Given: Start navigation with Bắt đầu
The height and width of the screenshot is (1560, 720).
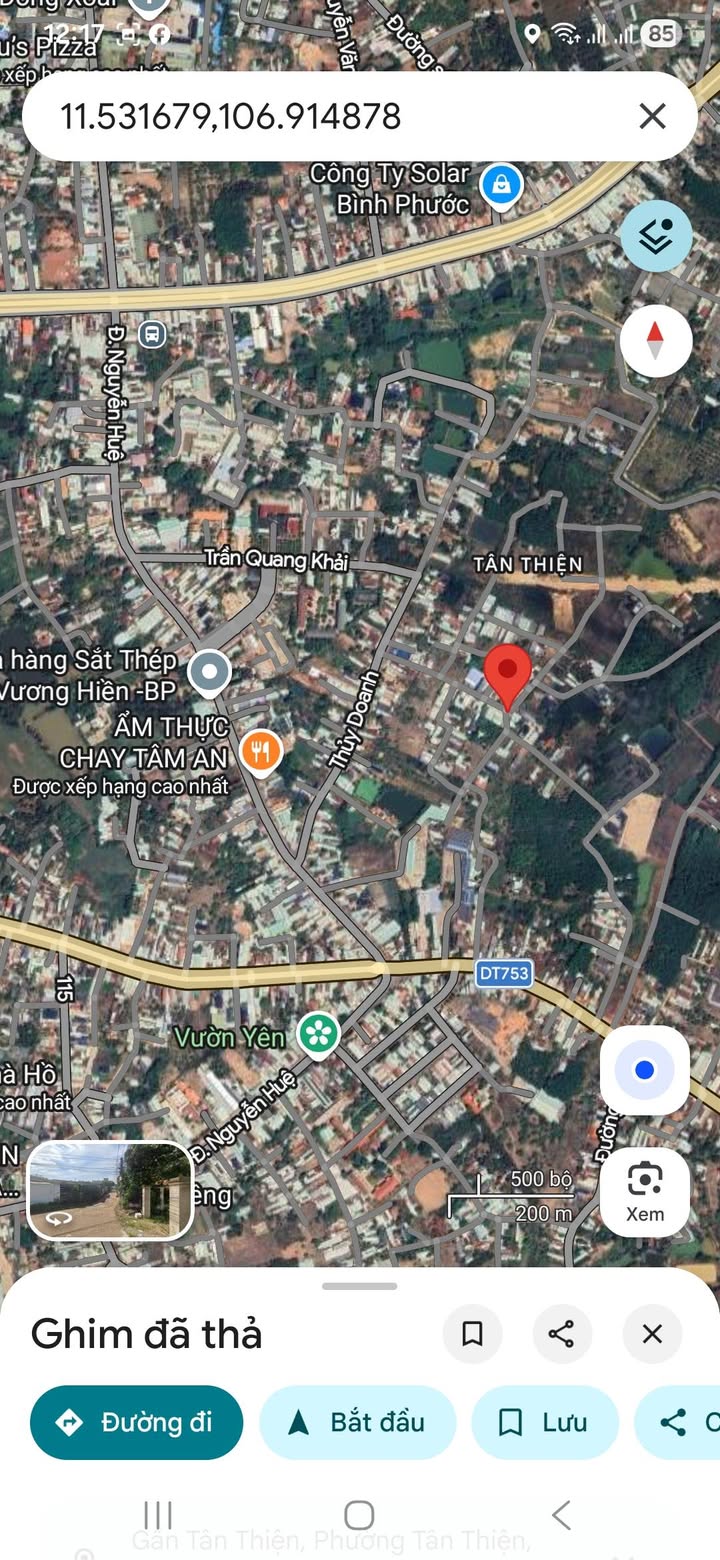Looking at the screenshot, I should [358, 1422].
